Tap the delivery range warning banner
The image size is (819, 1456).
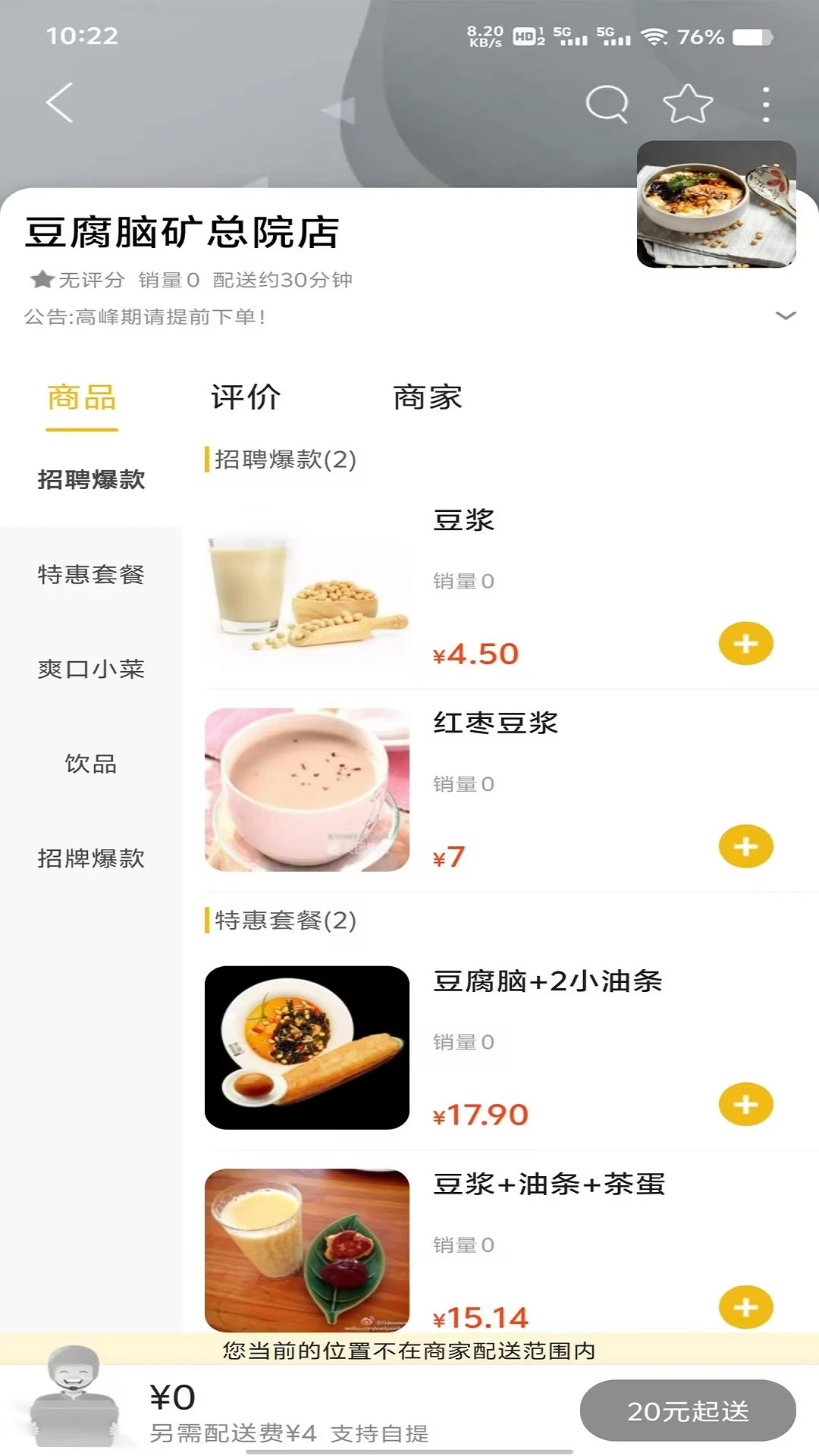(409, 1351)
